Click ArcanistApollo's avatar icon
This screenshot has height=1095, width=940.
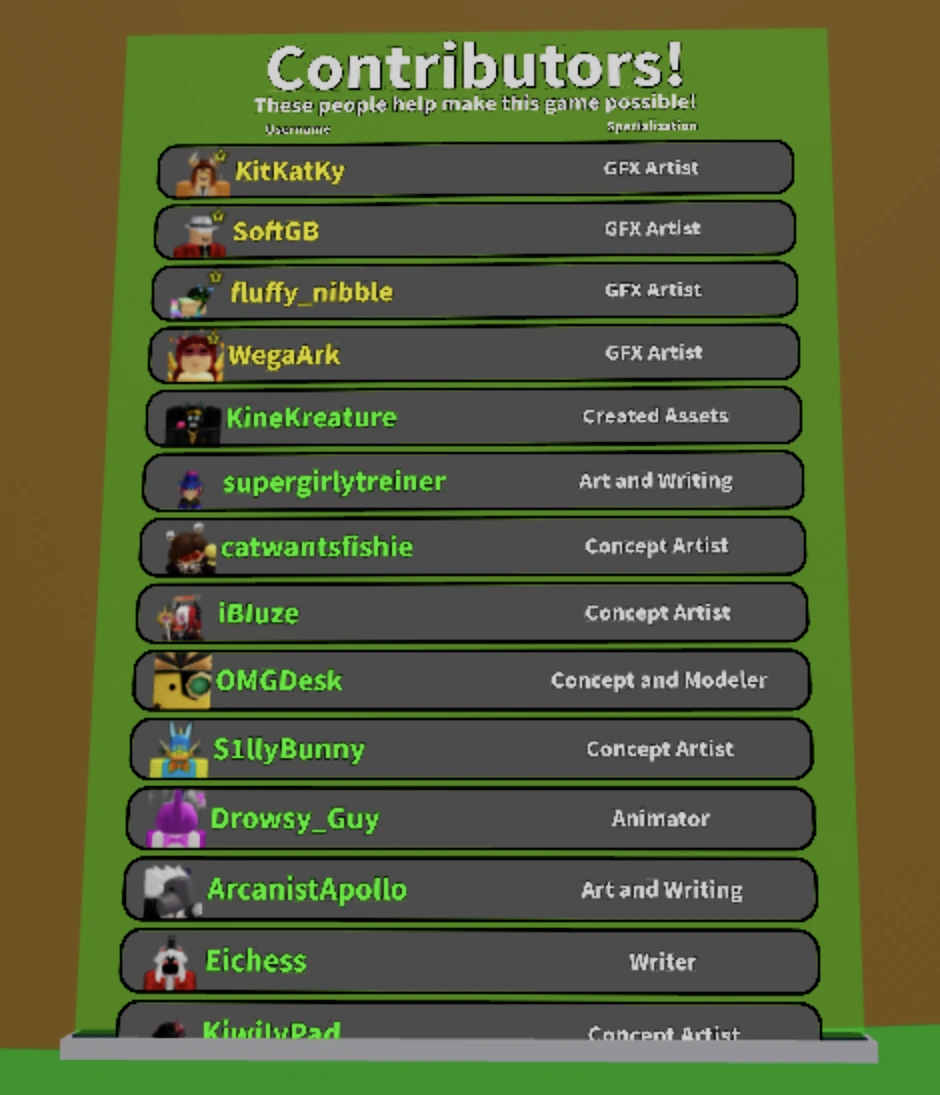point(166,889)
